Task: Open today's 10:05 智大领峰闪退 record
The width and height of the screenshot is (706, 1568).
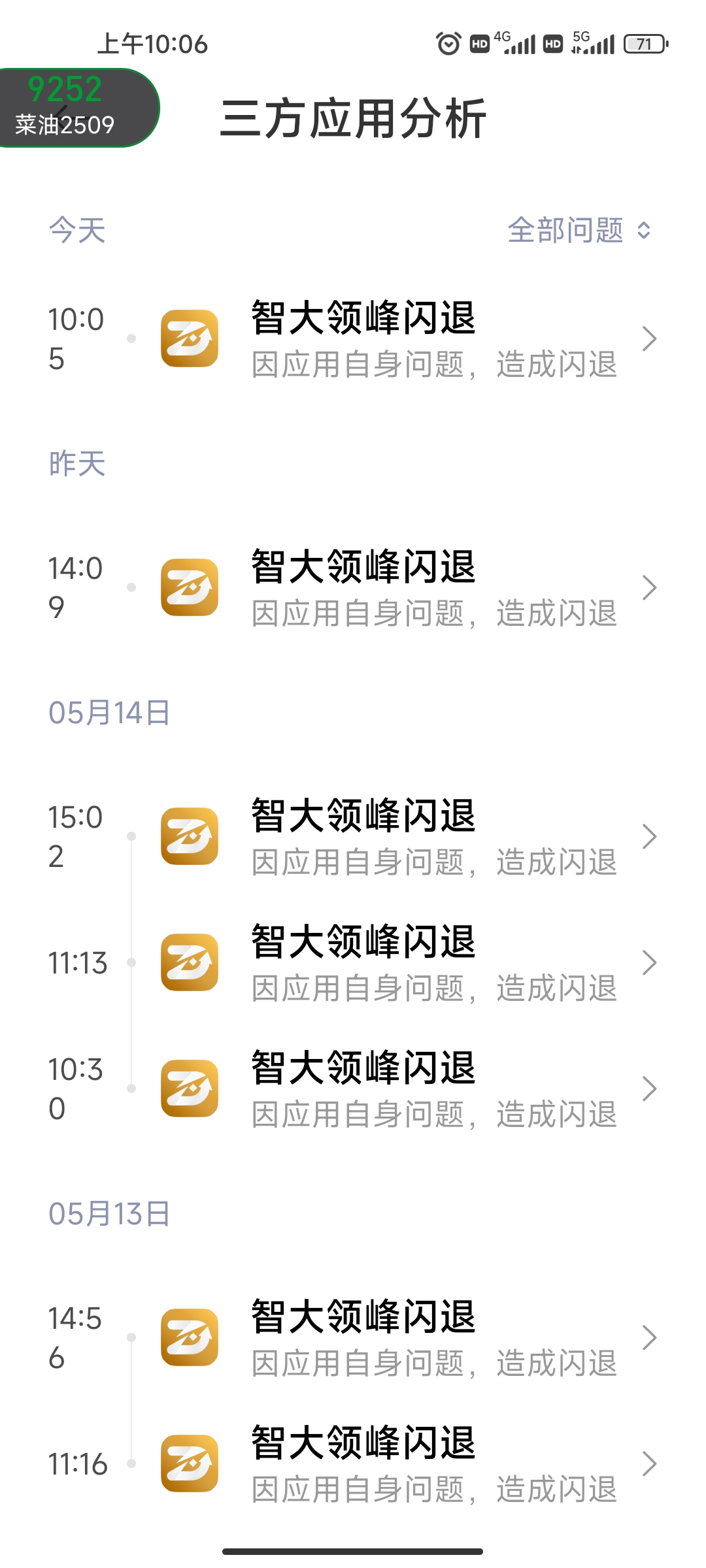Action: point(353,338)
